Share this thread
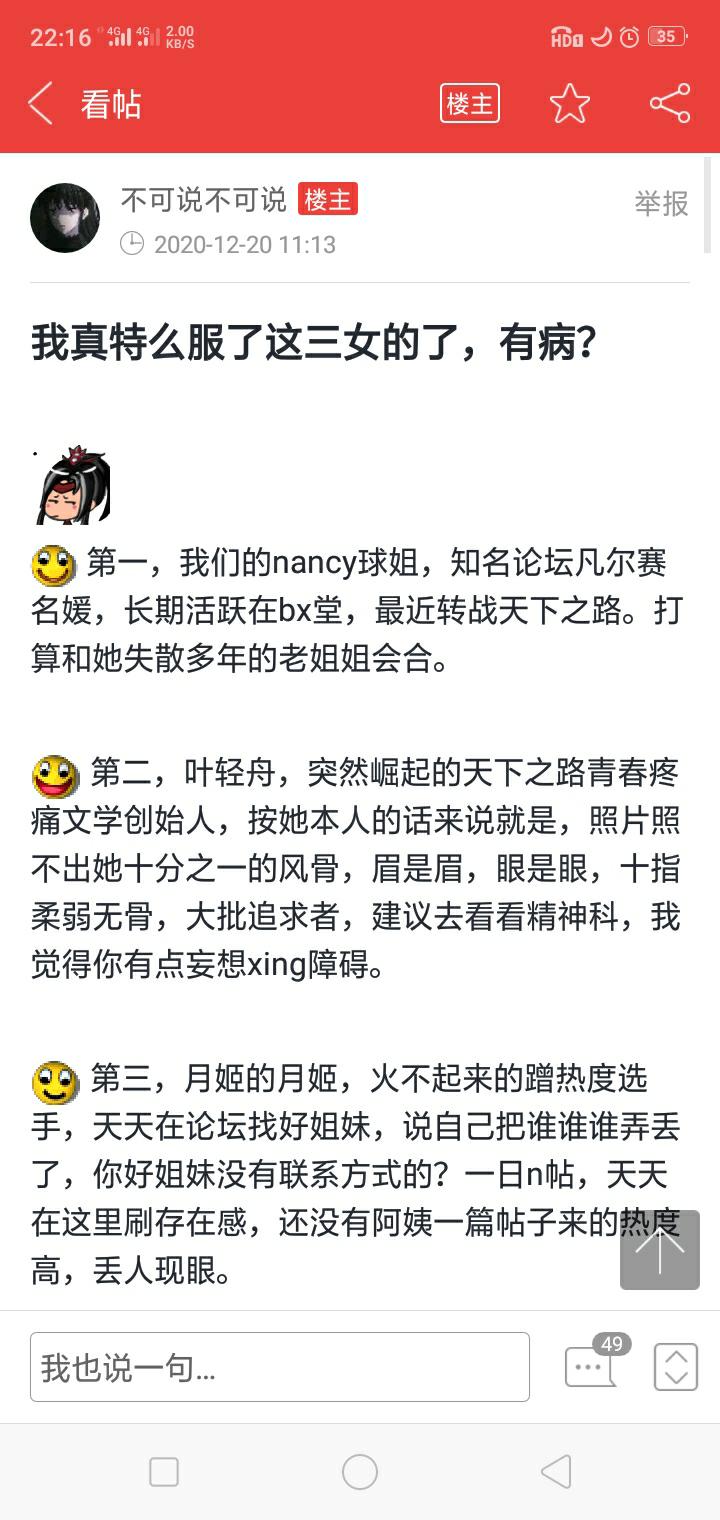 (669, 104)
